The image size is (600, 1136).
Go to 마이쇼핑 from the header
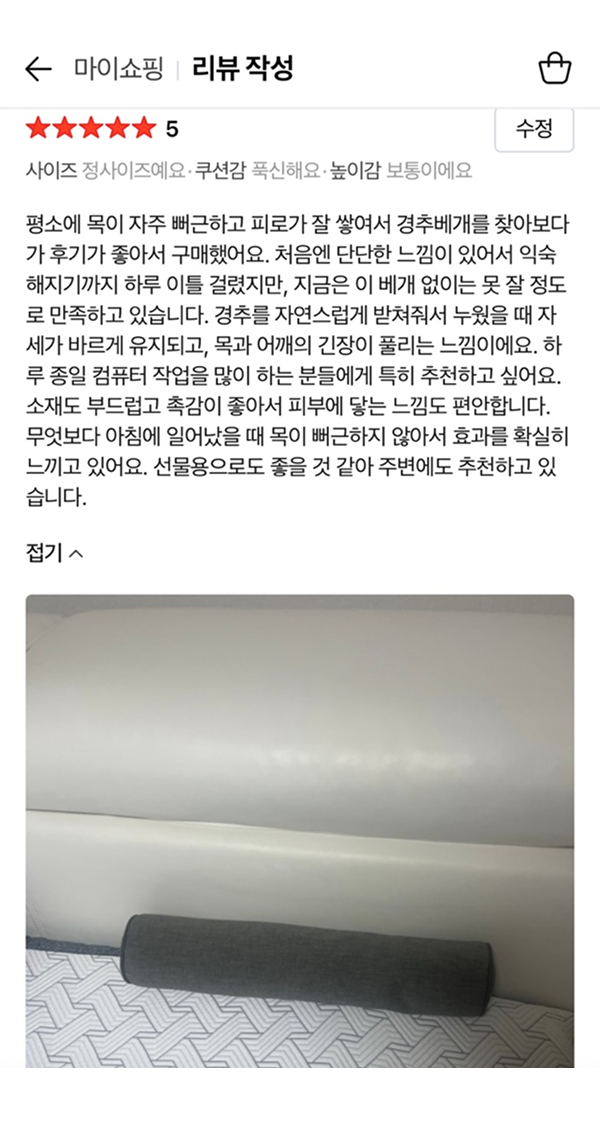coord(117,69)
